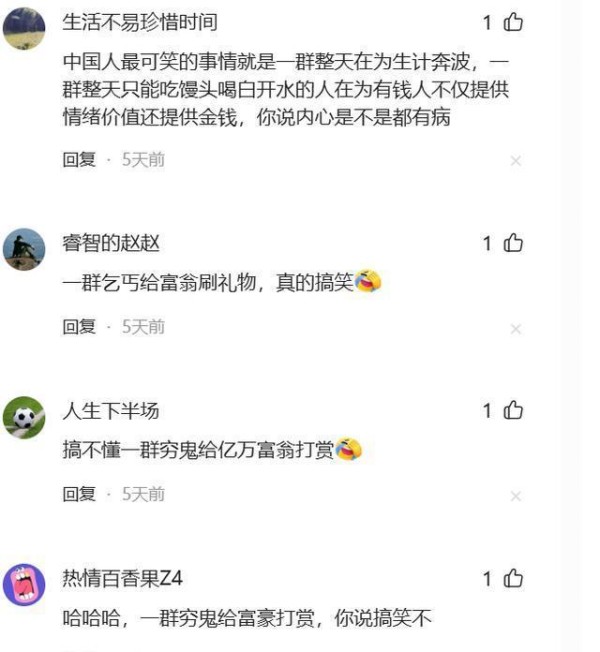
Task: Reply to 睿智的赵赵's comment
Action: tap(79, 326)
